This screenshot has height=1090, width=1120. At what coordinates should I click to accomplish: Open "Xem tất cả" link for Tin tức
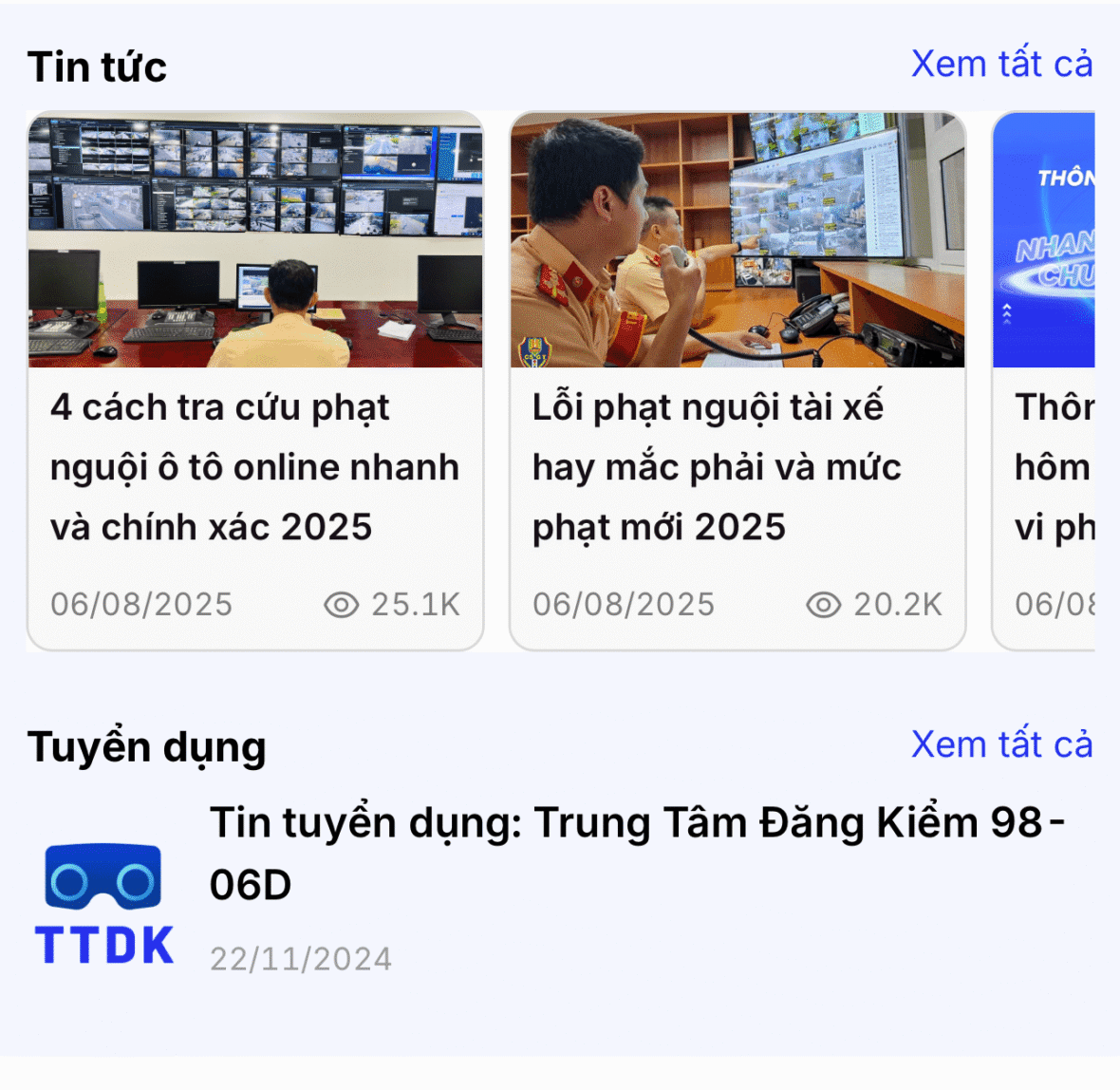1001,65
